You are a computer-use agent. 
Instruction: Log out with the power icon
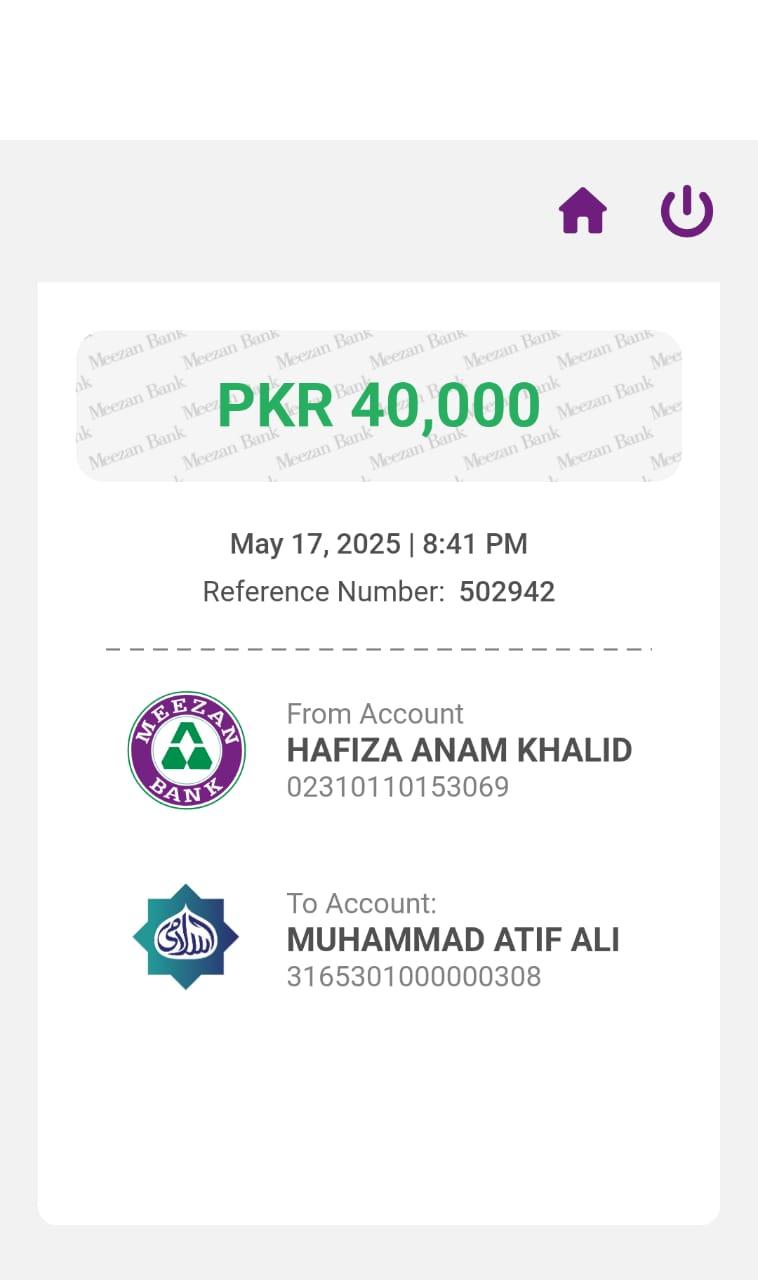click(687, 212)
